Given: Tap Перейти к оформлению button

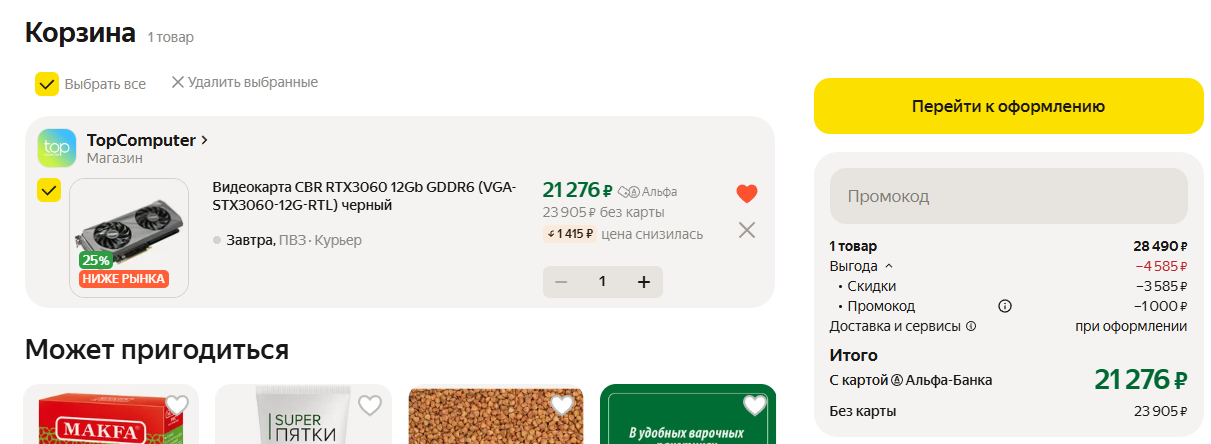Looking at the screenshot, I should [1008, 106].
